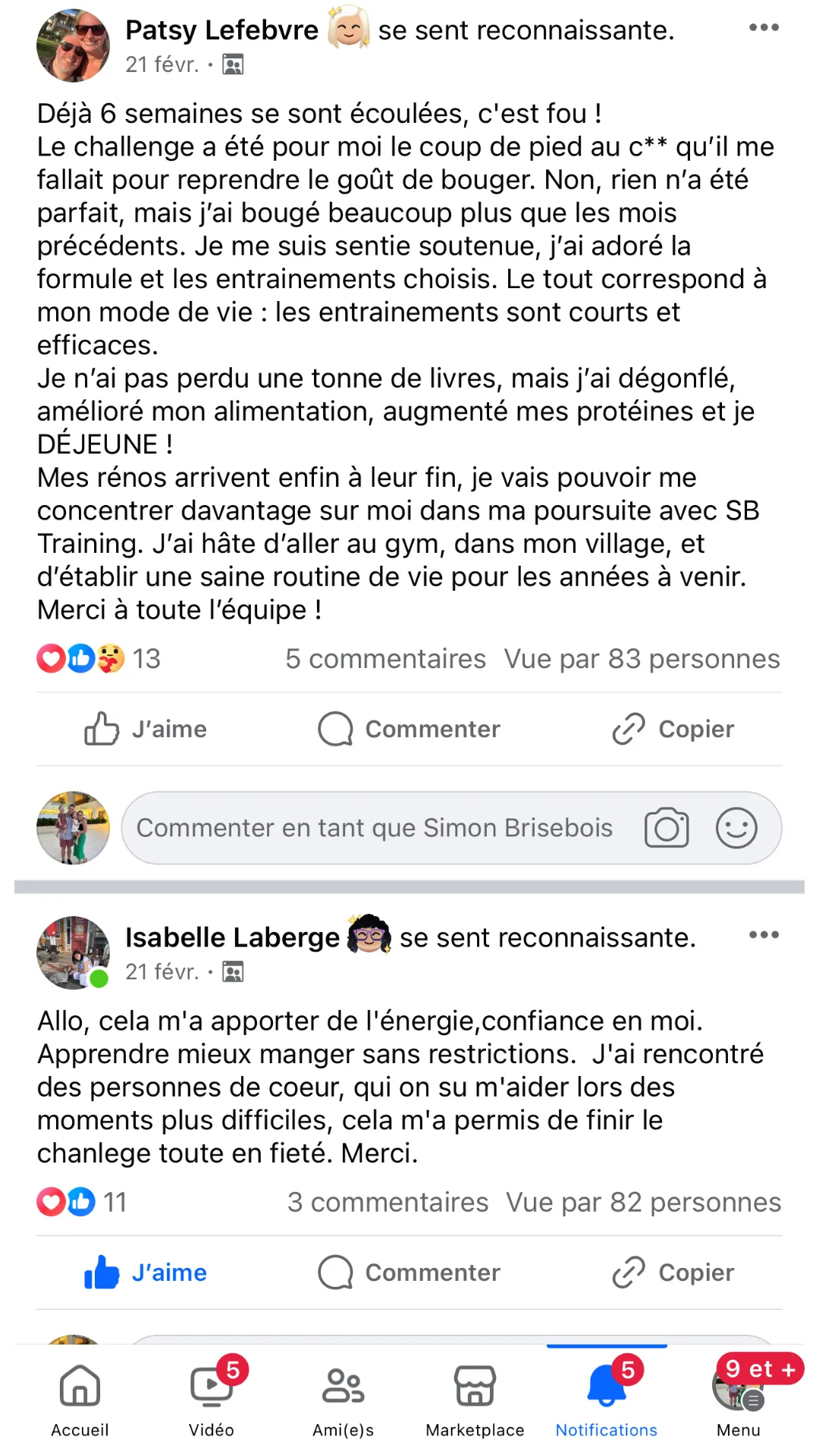
Task: See who reacted to Patsy Lefebvre's post
Action: [x=99, y=659]
